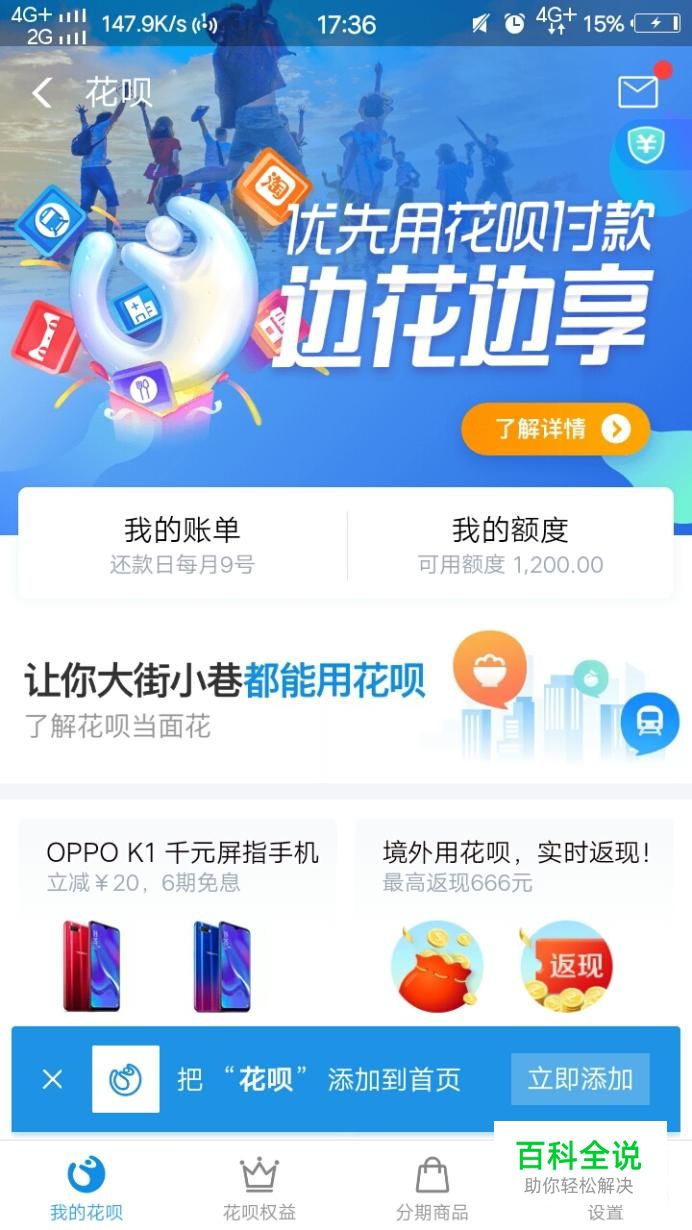Screen dimensions: 692x1230
Task: Dismiss the add-to-homepage banner
Action: click(x=52, y=1079)
